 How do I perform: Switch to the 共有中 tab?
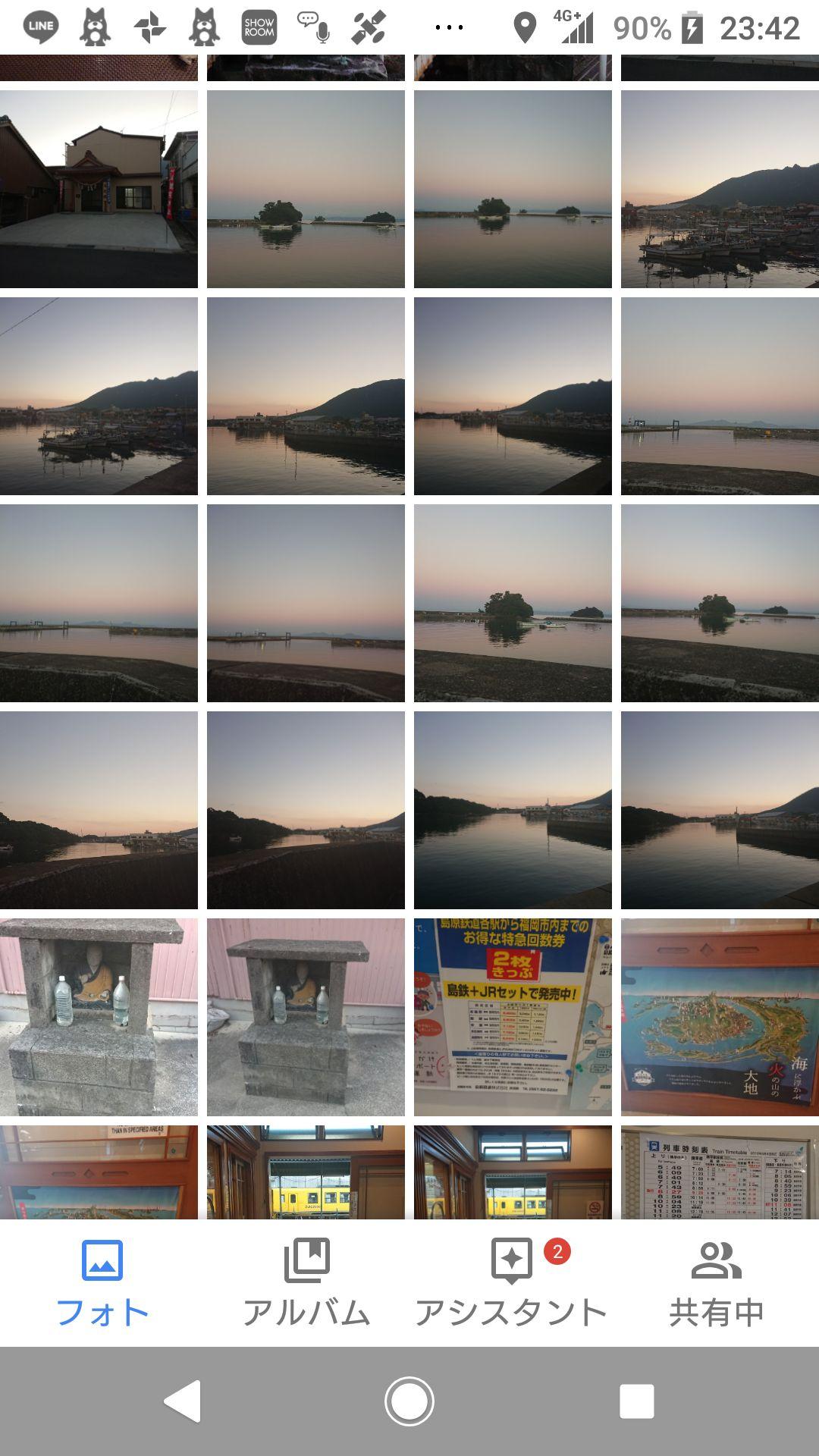pyautogui.click(x=716, y=1283)
